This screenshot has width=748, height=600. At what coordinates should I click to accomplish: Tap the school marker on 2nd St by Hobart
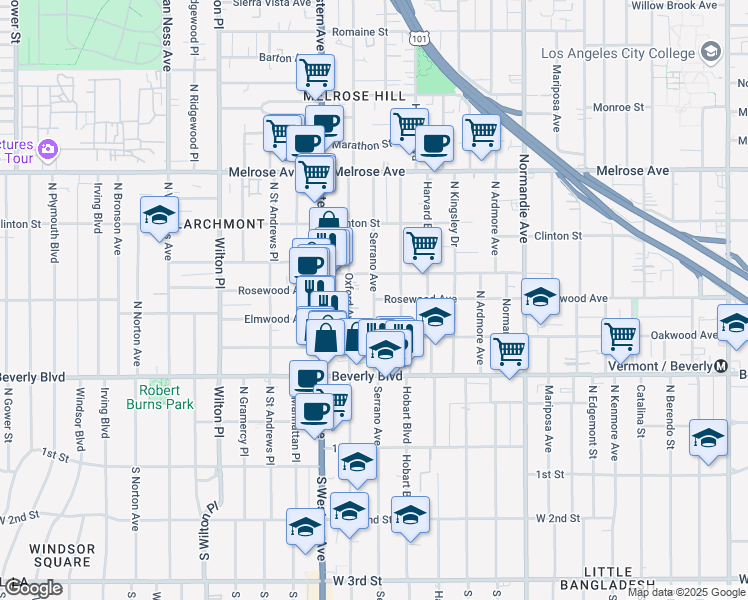pyautogui.click(x=410, y=514)
